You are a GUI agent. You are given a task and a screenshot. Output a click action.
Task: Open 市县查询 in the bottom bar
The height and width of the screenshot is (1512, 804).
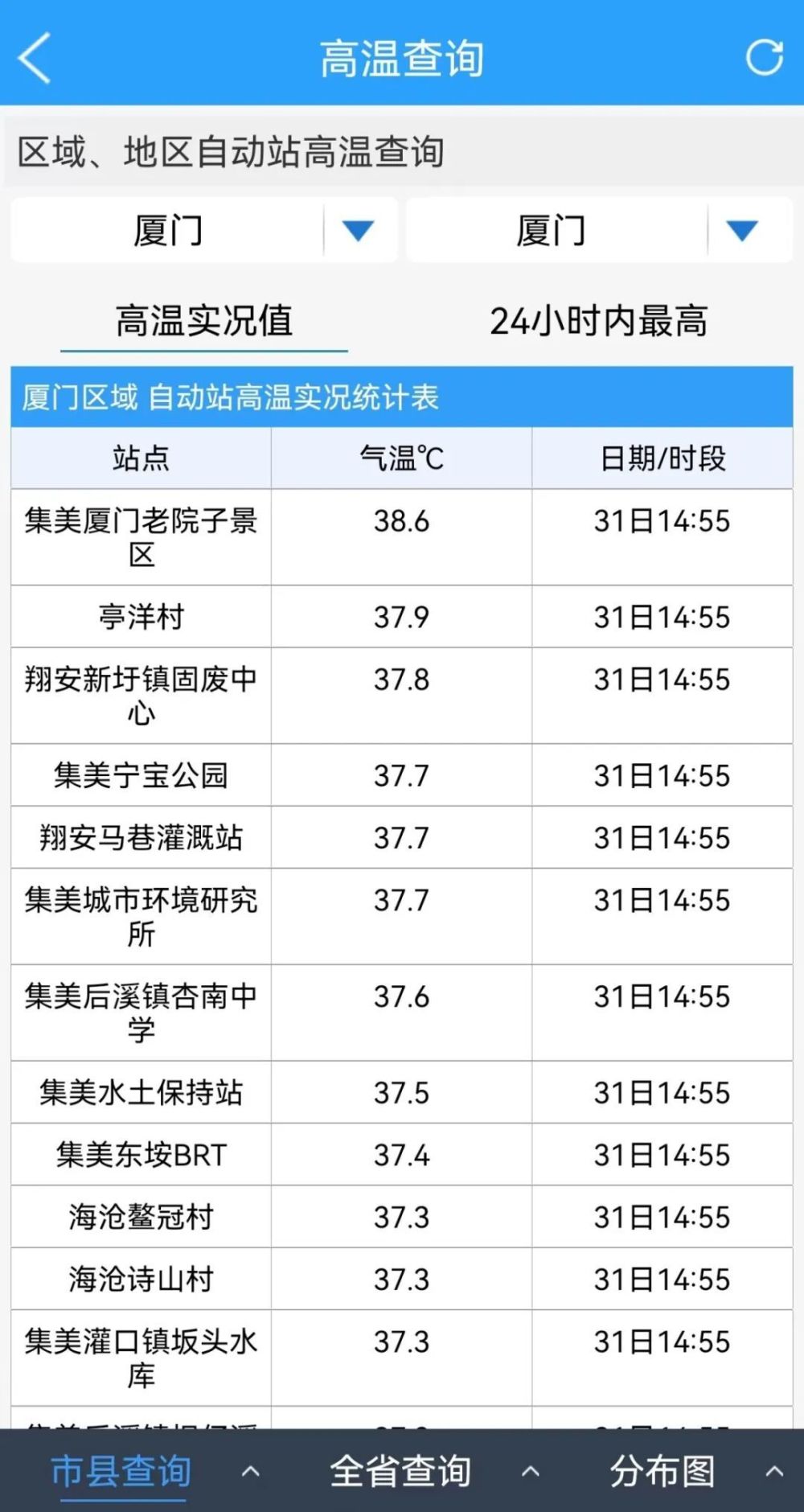121,1471
